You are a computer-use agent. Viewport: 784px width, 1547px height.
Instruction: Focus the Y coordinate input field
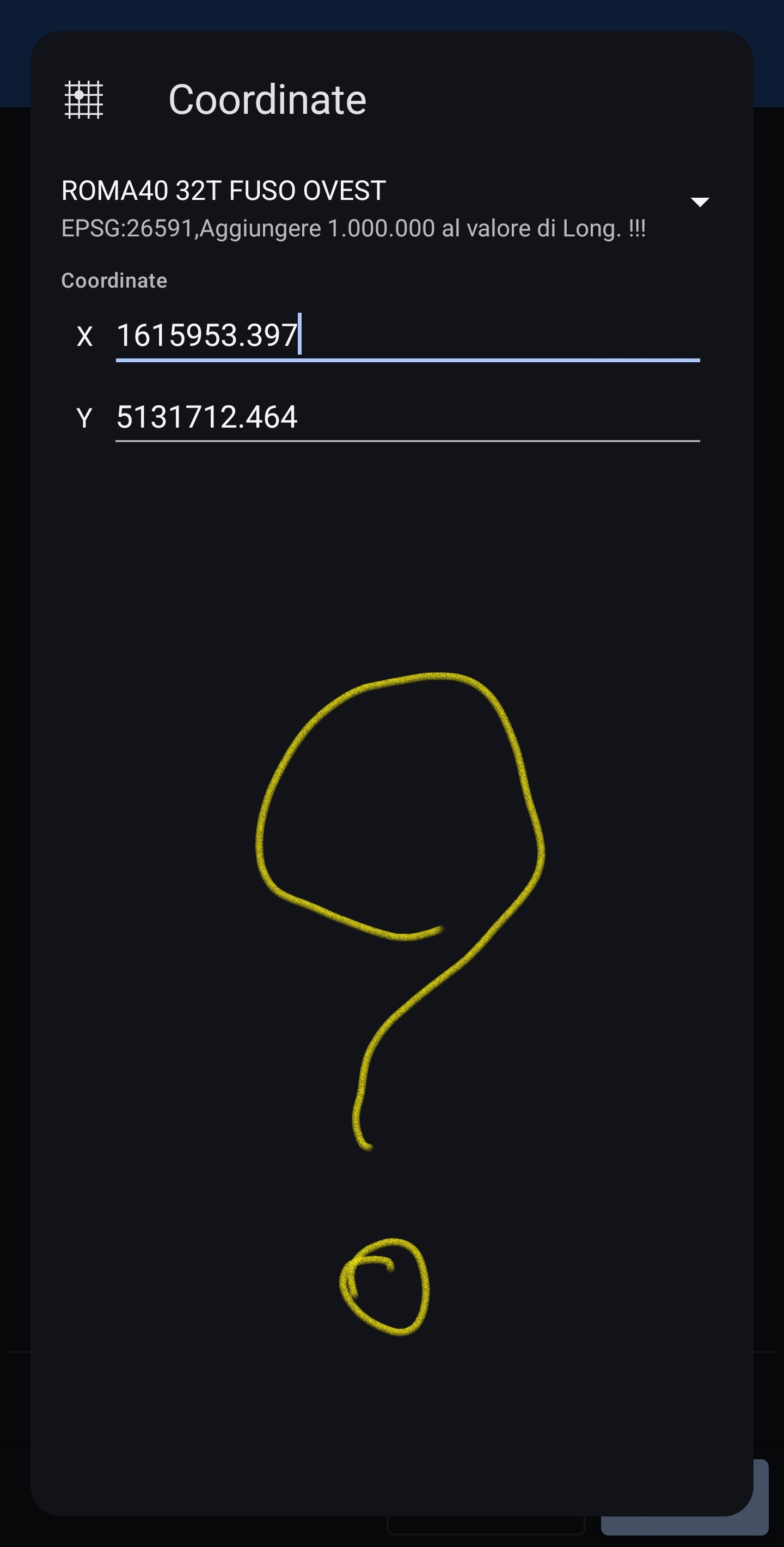pos(407,417)
